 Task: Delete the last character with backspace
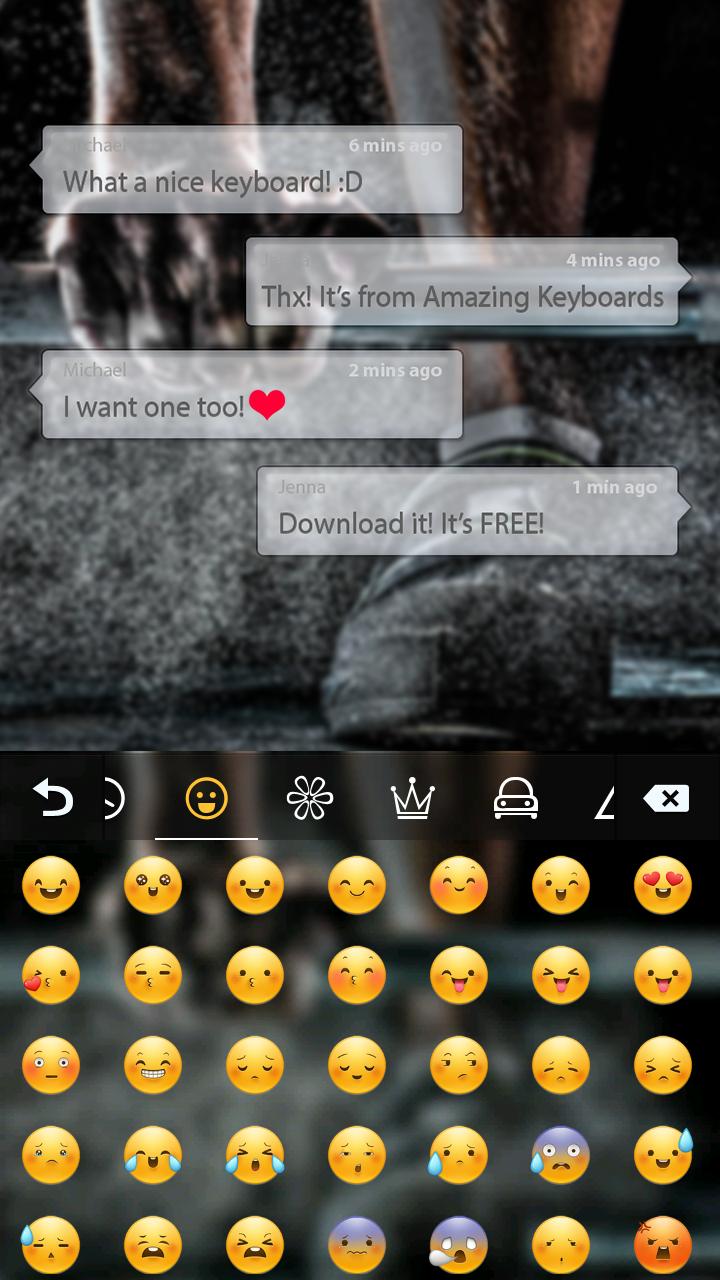(667, 798)
